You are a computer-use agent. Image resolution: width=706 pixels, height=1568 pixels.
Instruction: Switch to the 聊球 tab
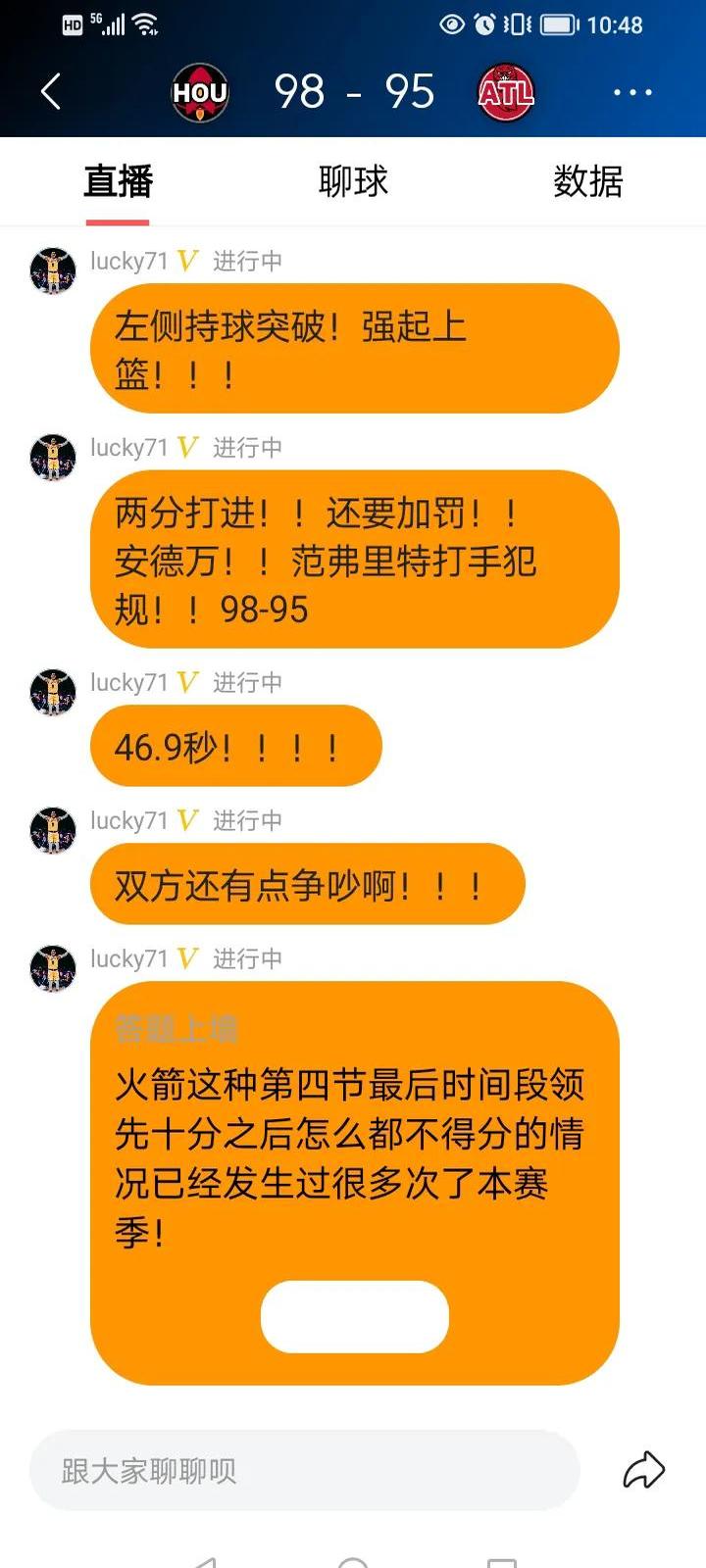pyautogui.click(x=353, y=181)
